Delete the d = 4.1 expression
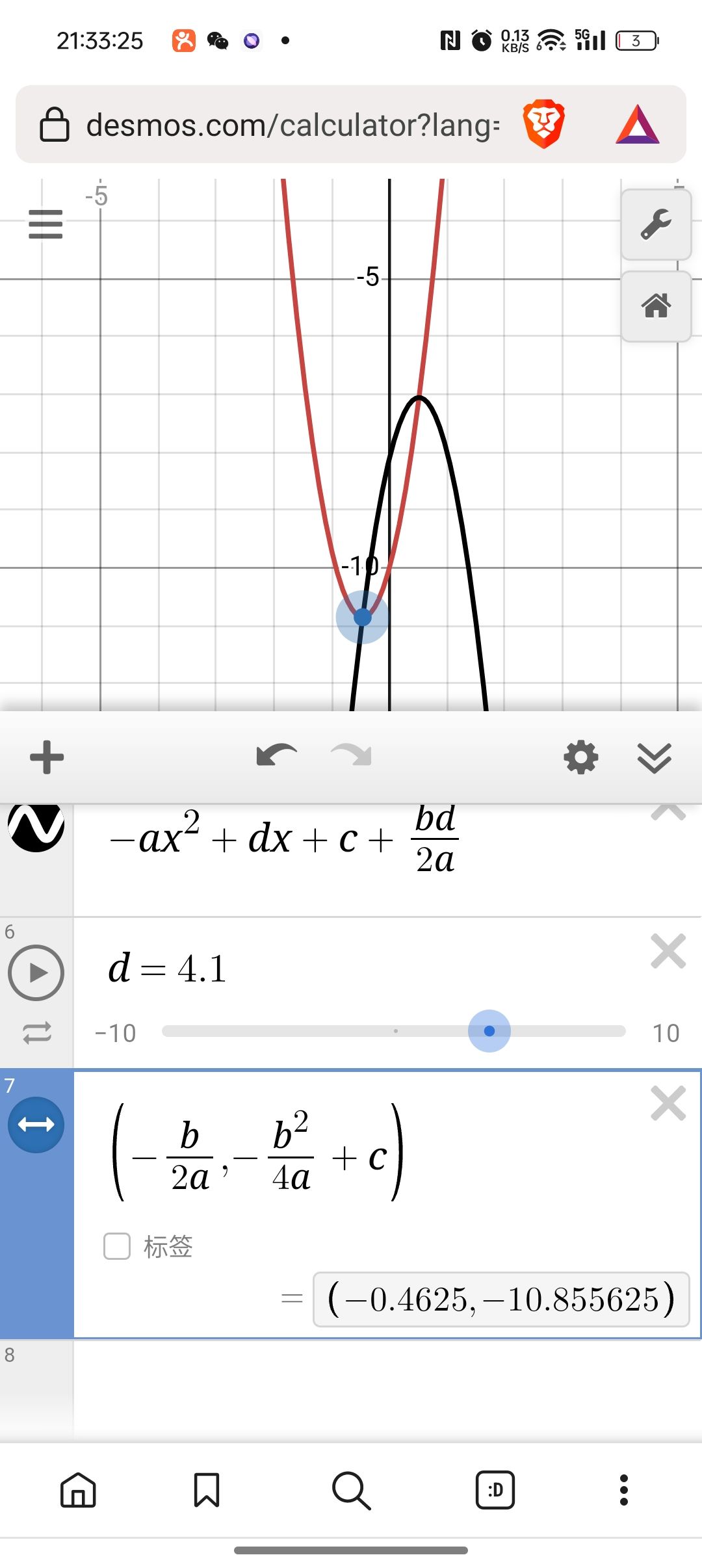Screen dimensions: 702x1568 [x=668, y=952]
